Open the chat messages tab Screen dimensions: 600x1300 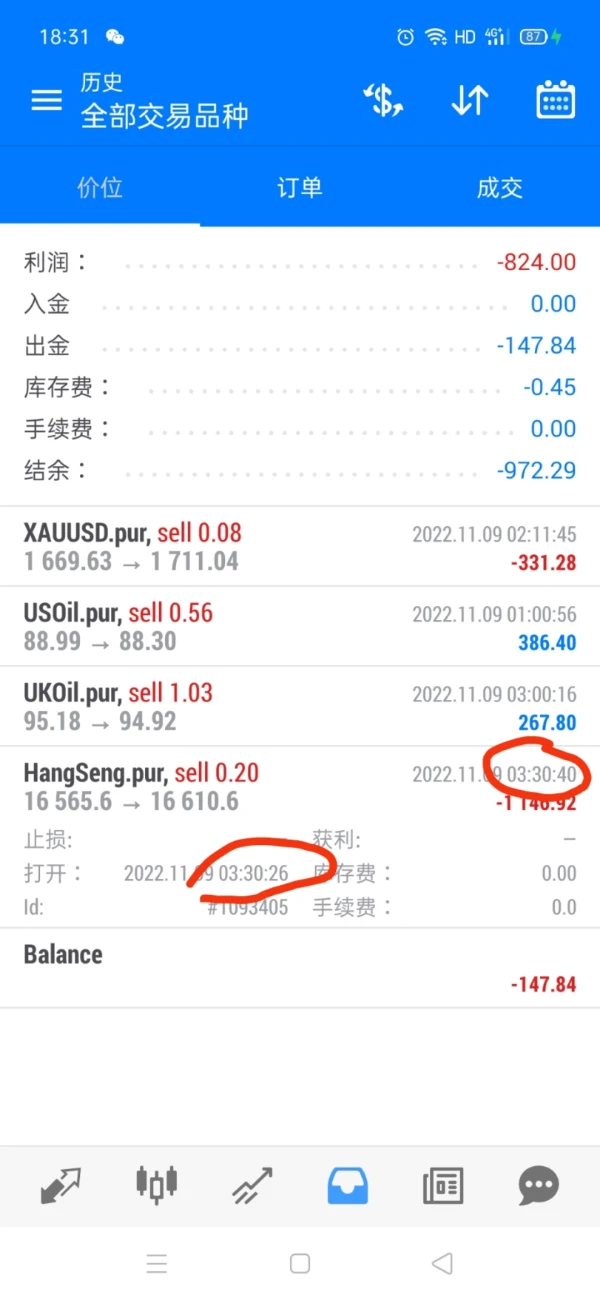point(539,1186)
